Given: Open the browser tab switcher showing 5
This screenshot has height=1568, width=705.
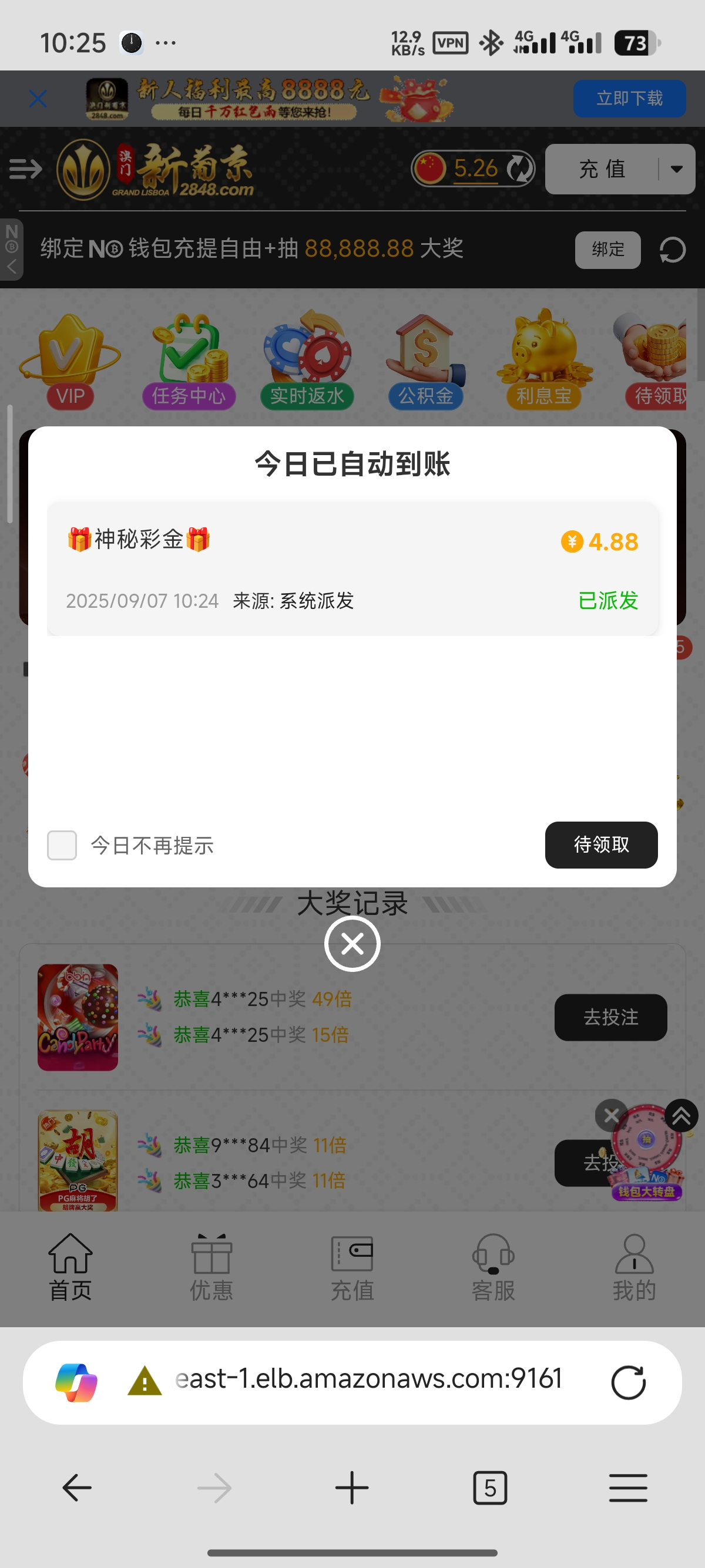Looking at the screenshot, I should 489,1488.
